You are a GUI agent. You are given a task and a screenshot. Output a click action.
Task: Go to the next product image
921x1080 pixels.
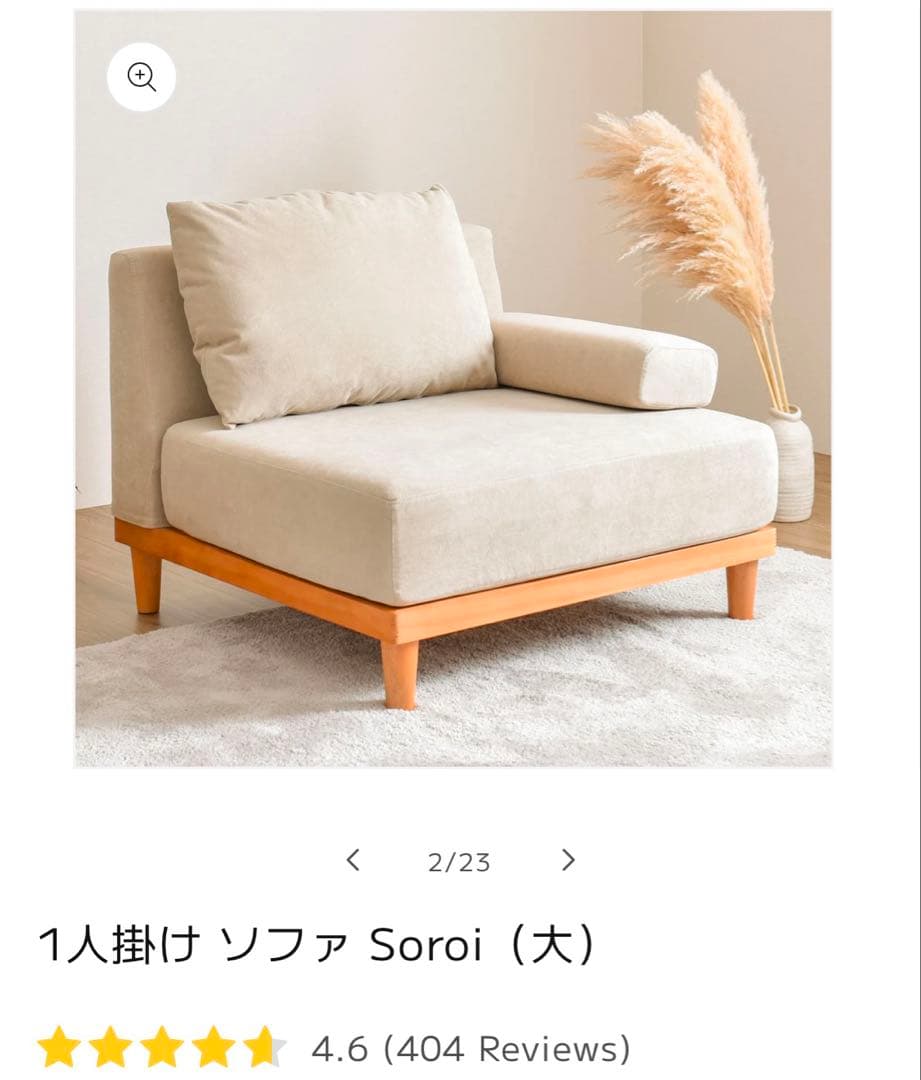click(568, 860)
